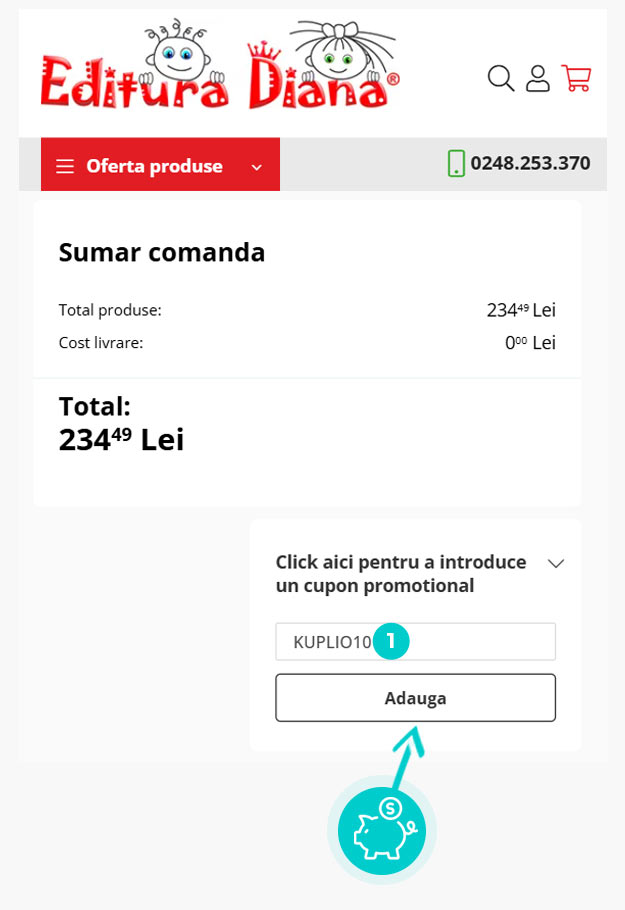Apply the coupon with Adauga

tap(415, 698)
